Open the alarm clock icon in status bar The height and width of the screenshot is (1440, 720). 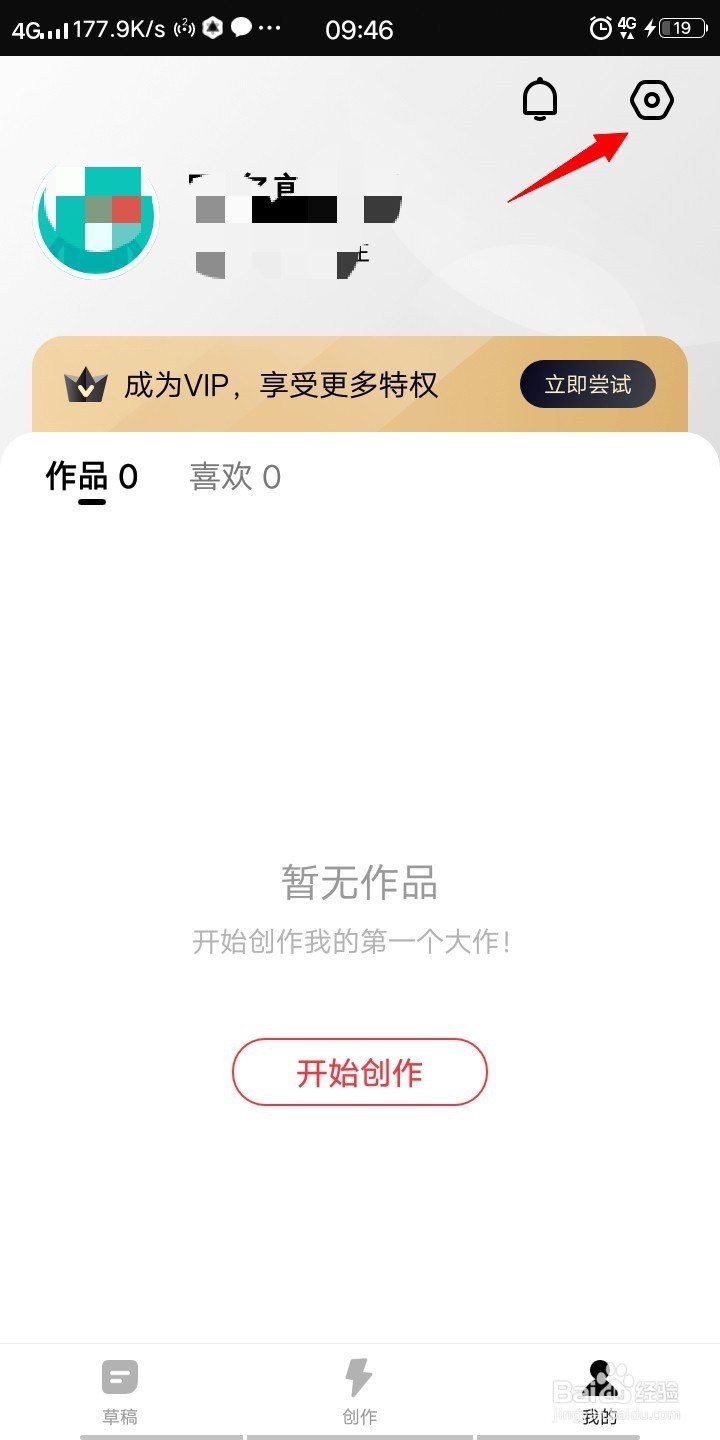coord(599,29)
